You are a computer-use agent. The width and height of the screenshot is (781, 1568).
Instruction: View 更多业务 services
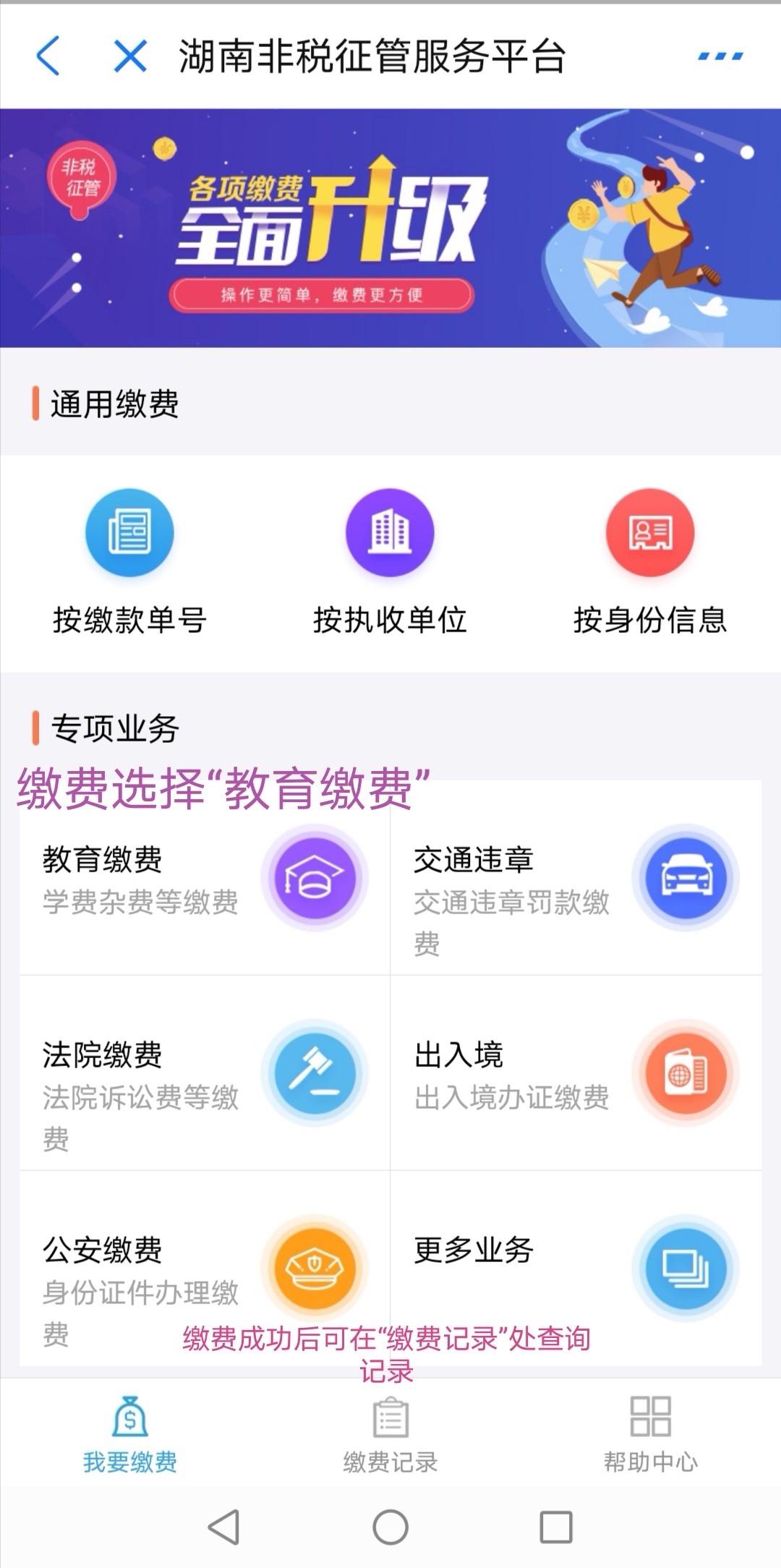click(576, 1269)
